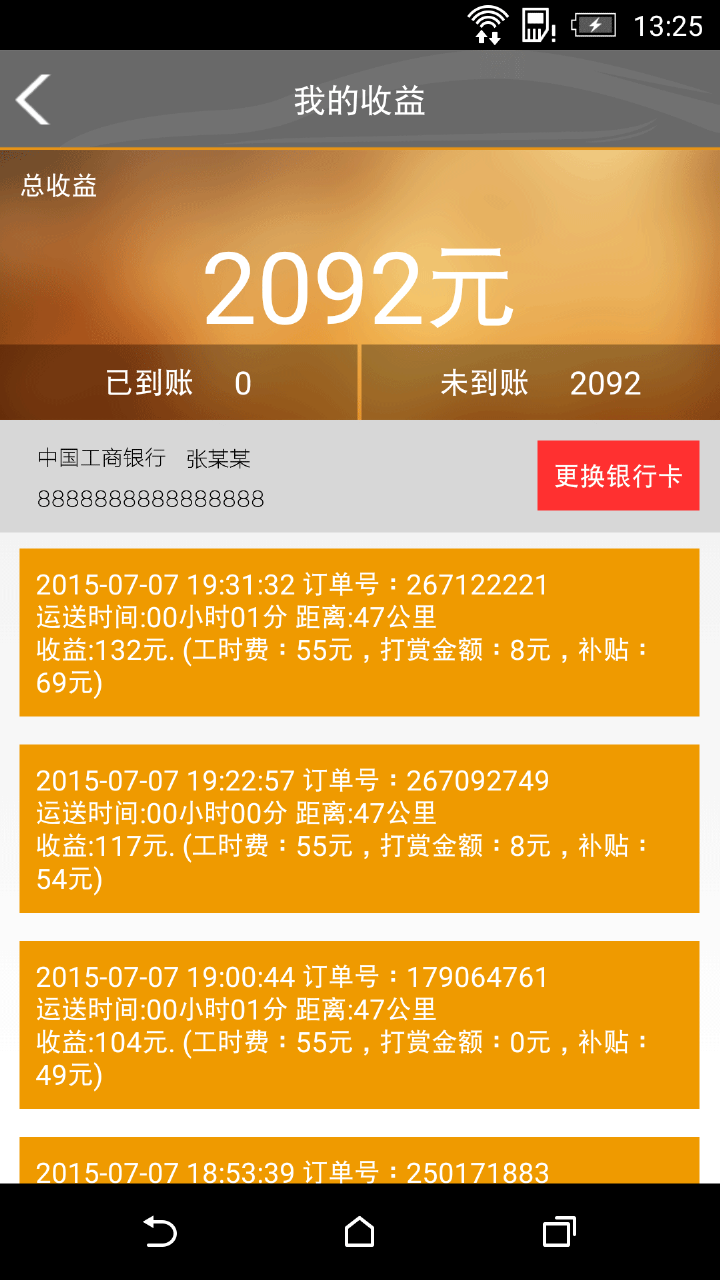Select the 已到账 earnings tab
The height and width of the screenshot is (1280, 720).
[178, 383]
